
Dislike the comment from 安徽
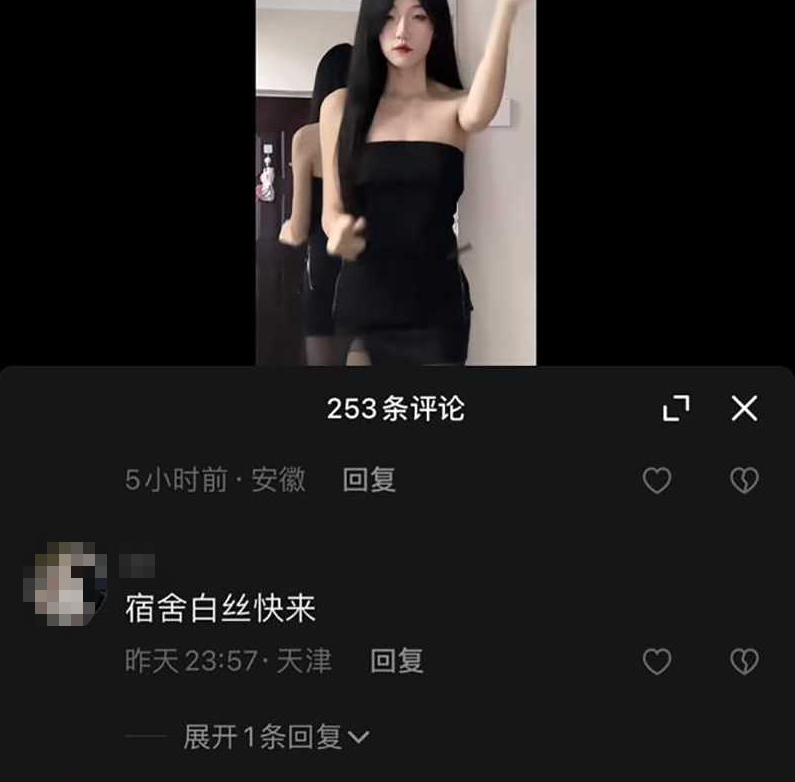[x=744, y=481]
